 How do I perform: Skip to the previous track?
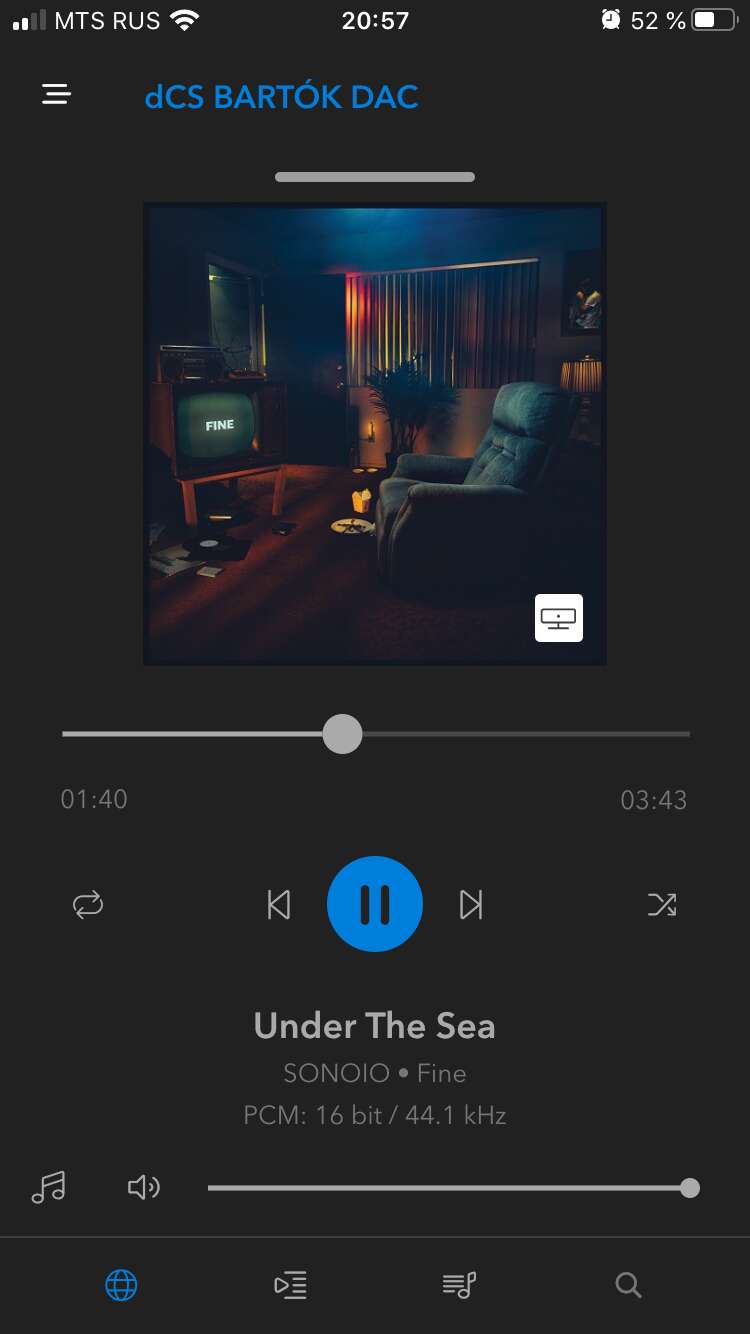pos(279,905)
